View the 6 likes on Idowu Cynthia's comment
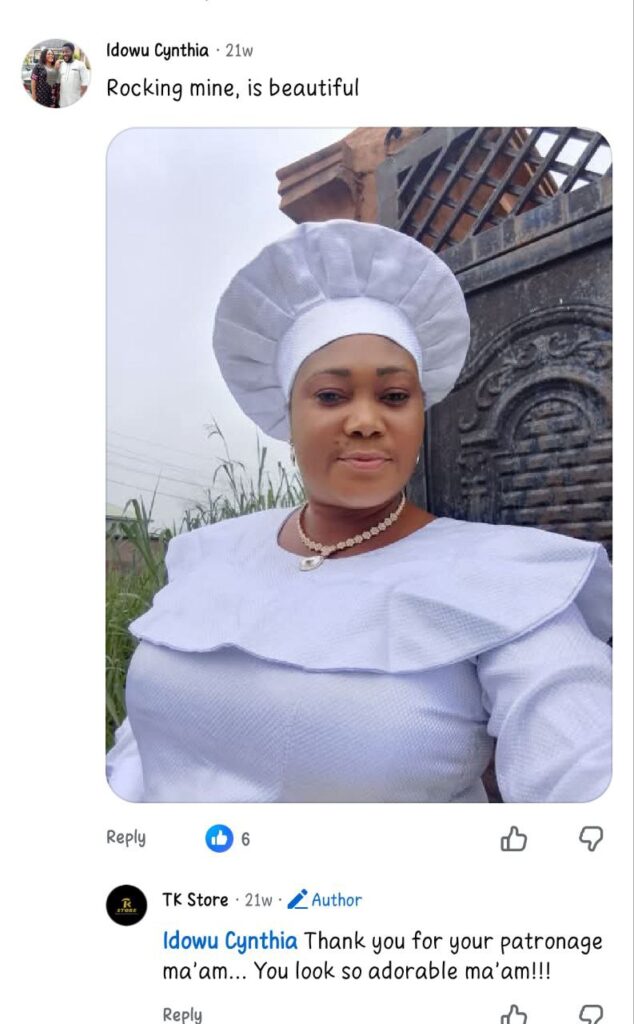The image size is (634, 1024). coord(229,839)
